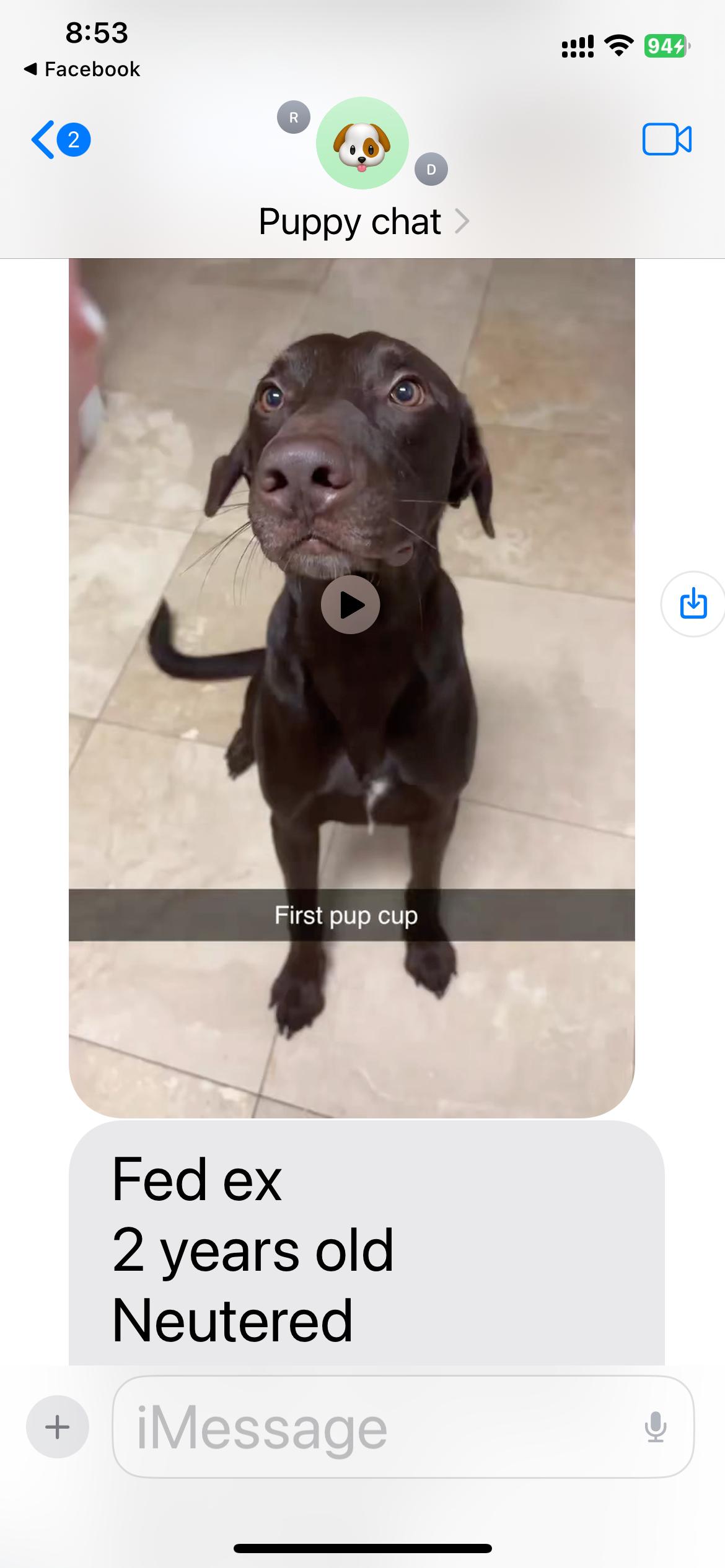The width and height of the screenshot is (725, 1568).
Task: Go back to the messages list
Action: click(59, 140)
